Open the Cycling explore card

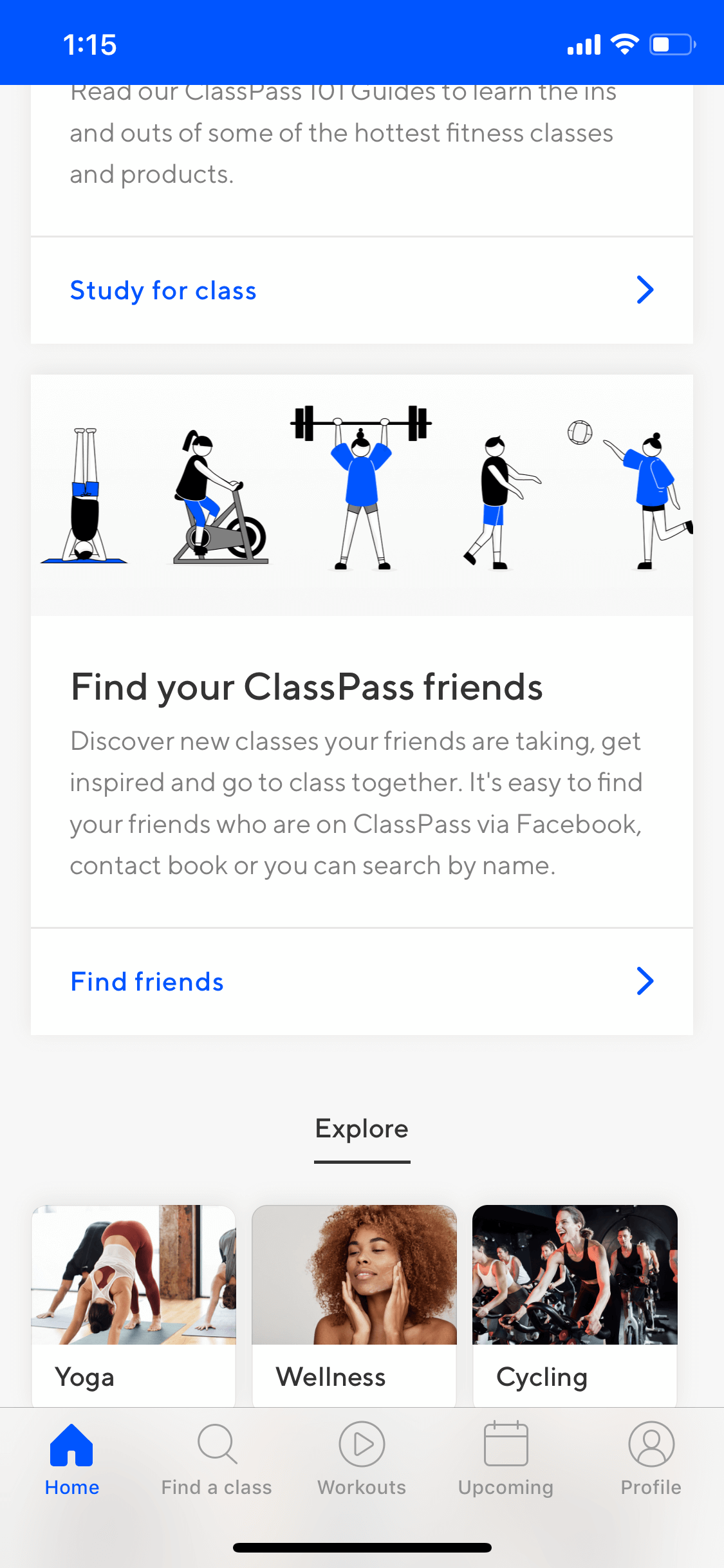tap(575, 1305)
